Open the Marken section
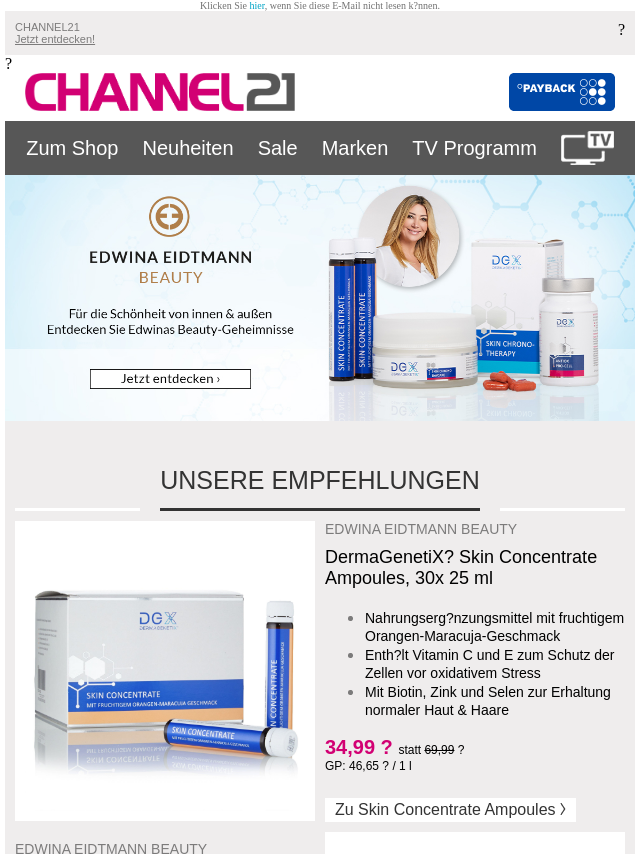The height and width of the screenshot is (854, 640). 355,148
